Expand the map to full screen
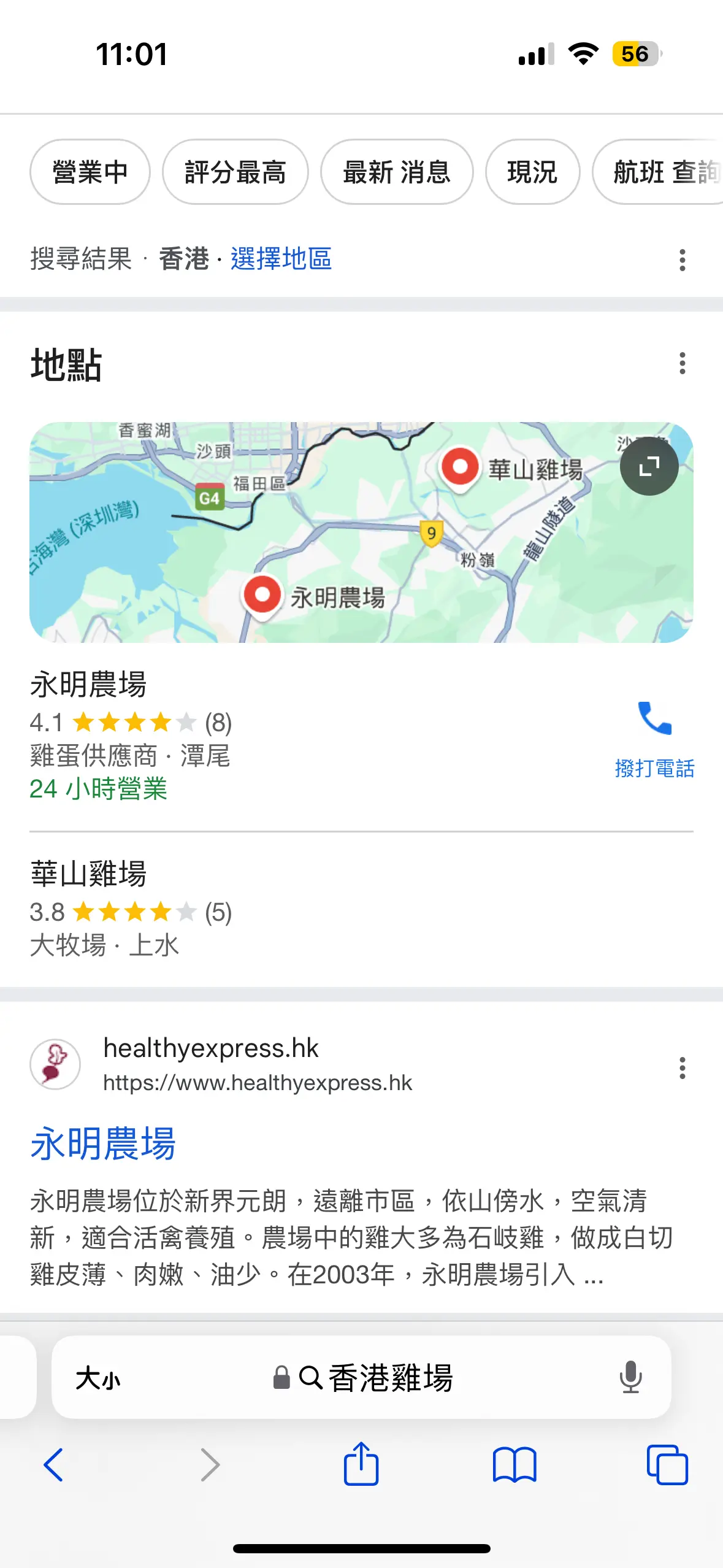723x1568 pixels. tap(649, 466)
